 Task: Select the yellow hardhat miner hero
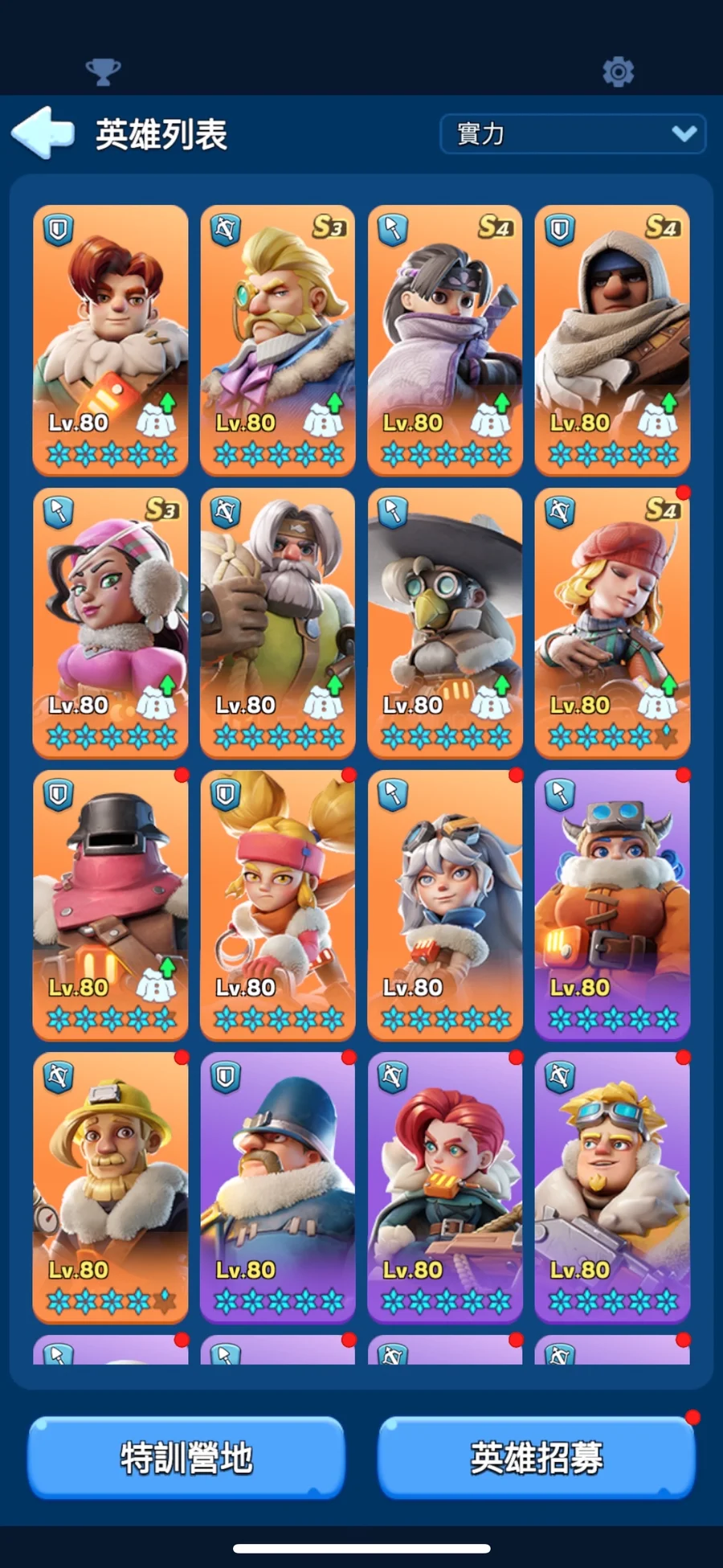[x=111, y=1186]
